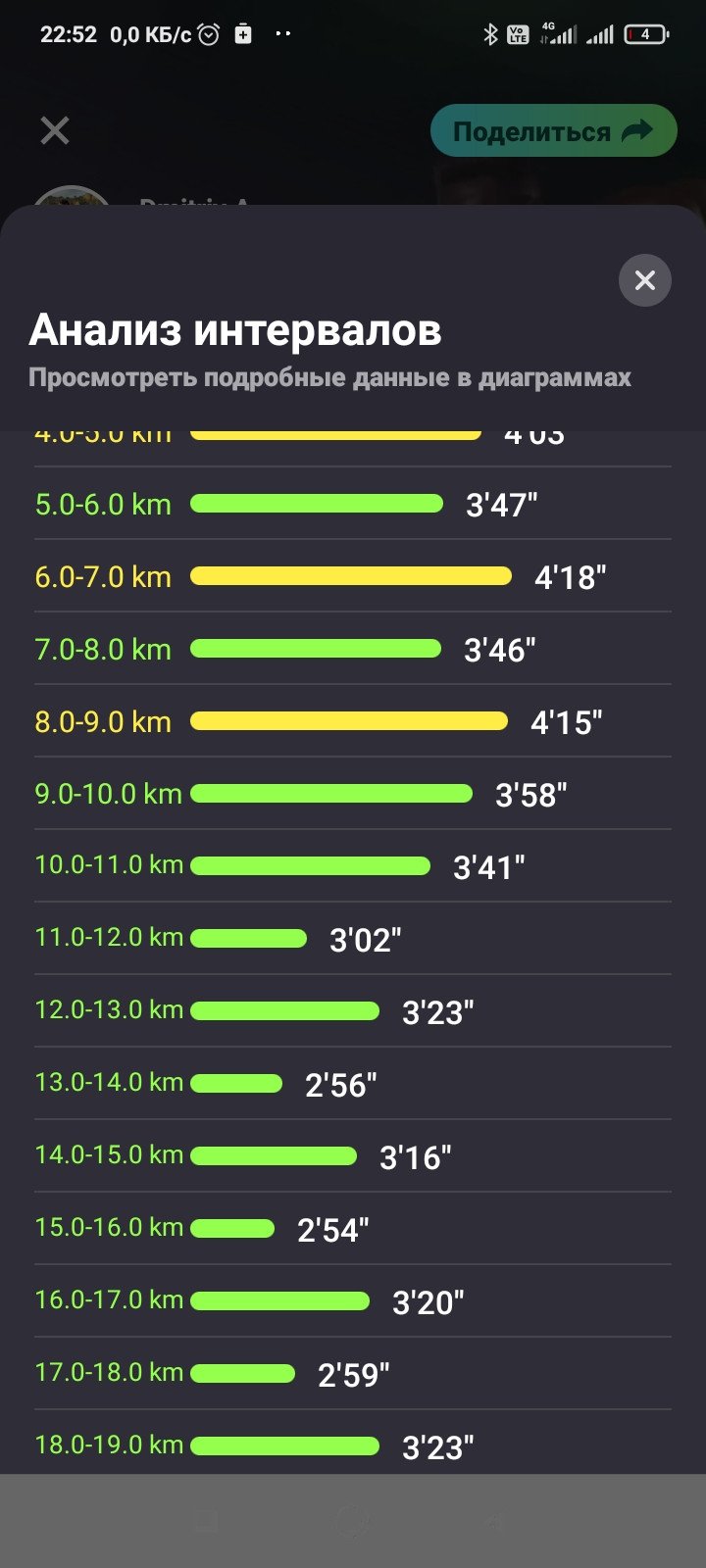Close the Анализ интервалов panel

pos(644,280)
